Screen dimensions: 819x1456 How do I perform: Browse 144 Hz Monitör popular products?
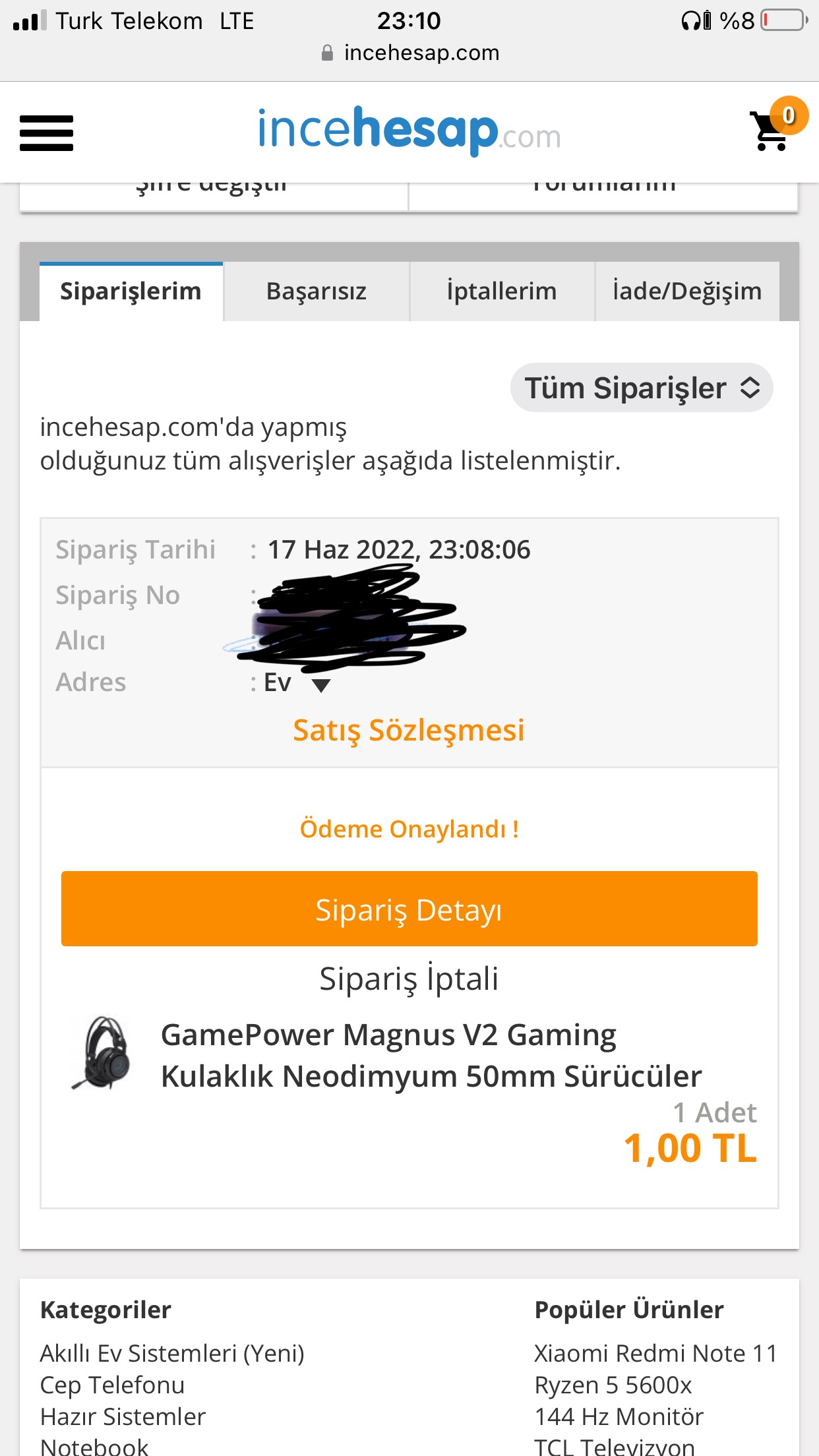pos(619,1416)
